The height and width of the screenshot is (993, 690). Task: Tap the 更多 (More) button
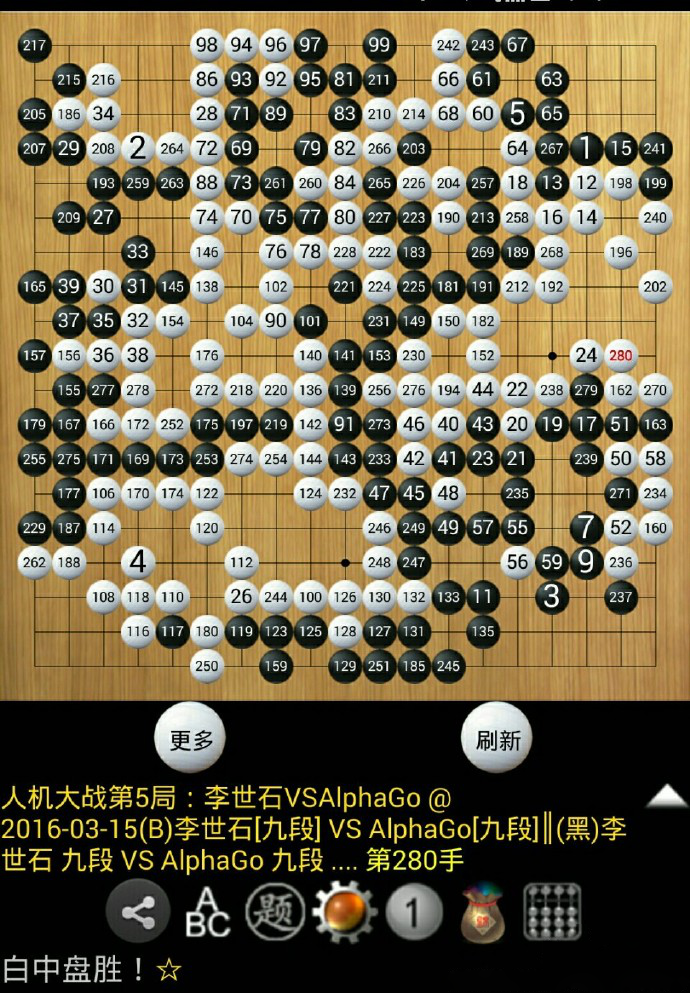coord(191,740)
